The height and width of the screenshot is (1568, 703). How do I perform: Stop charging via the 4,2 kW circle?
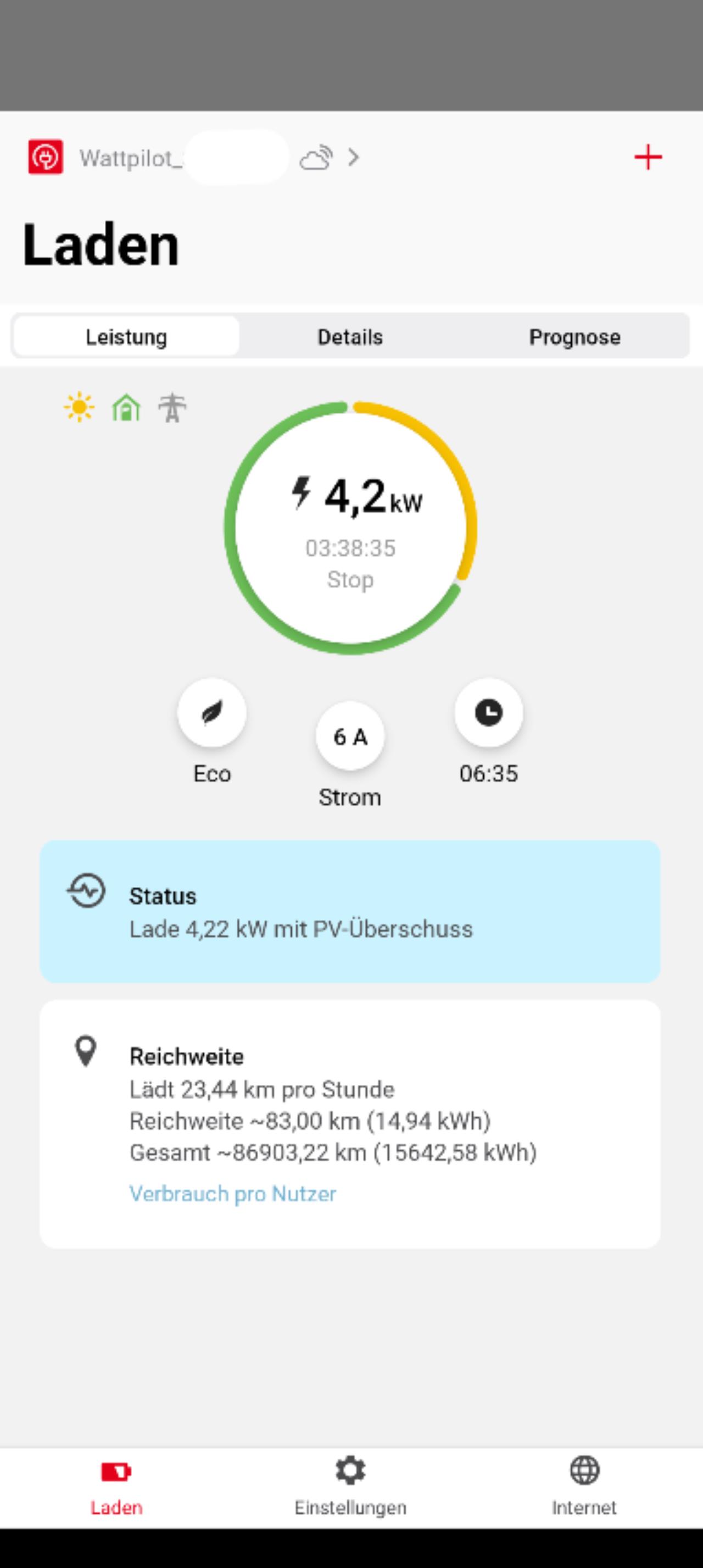coord(350,528)
